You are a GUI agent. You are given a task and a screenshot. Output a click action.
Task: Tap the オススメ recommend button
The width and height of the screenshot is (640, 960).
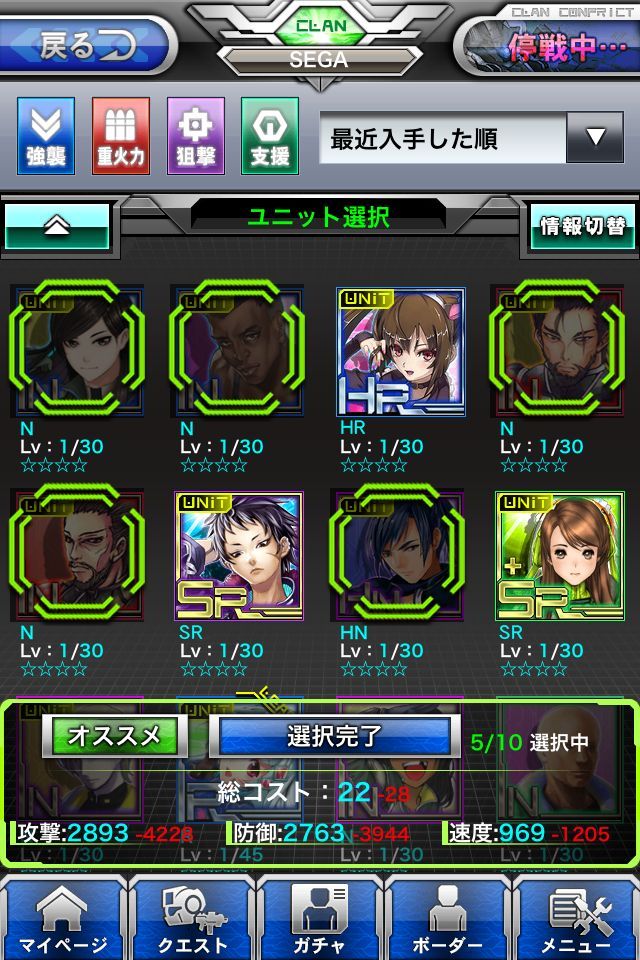[115, 736]
